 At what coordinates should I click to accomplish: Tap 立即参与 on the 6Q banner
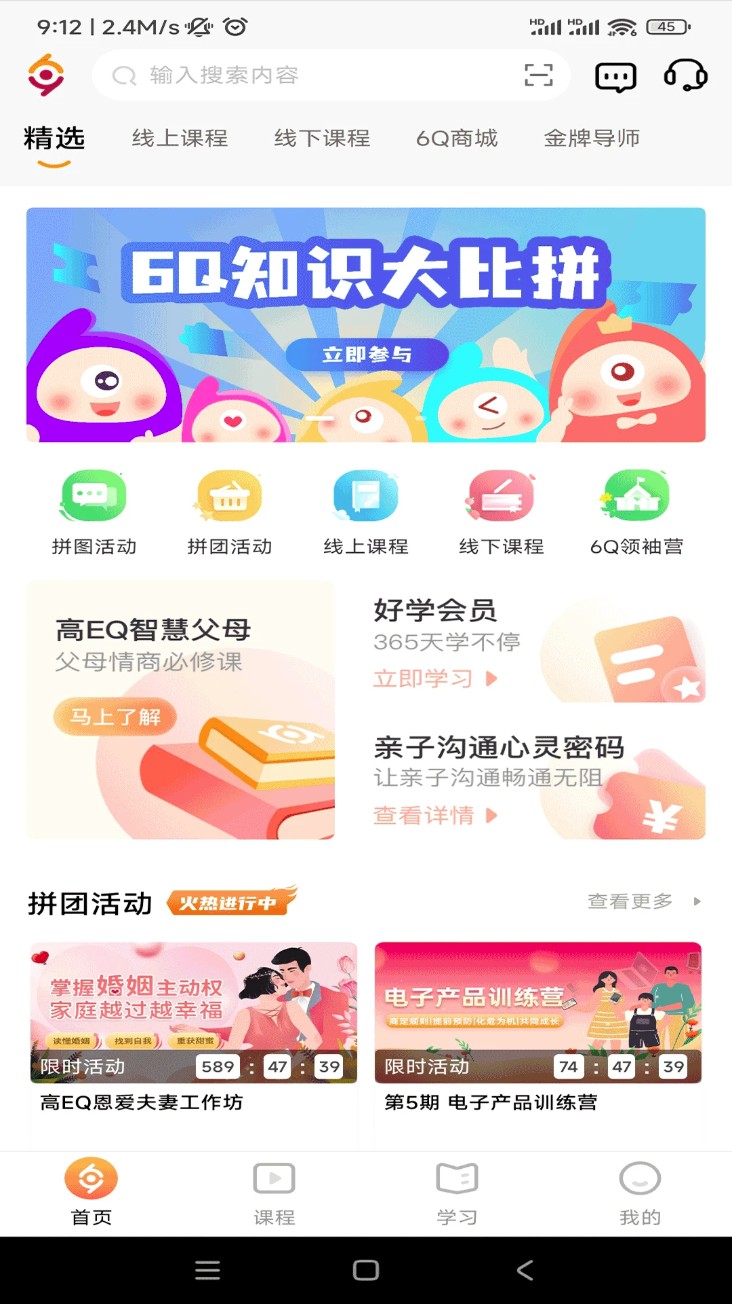[x=366, y=353]
